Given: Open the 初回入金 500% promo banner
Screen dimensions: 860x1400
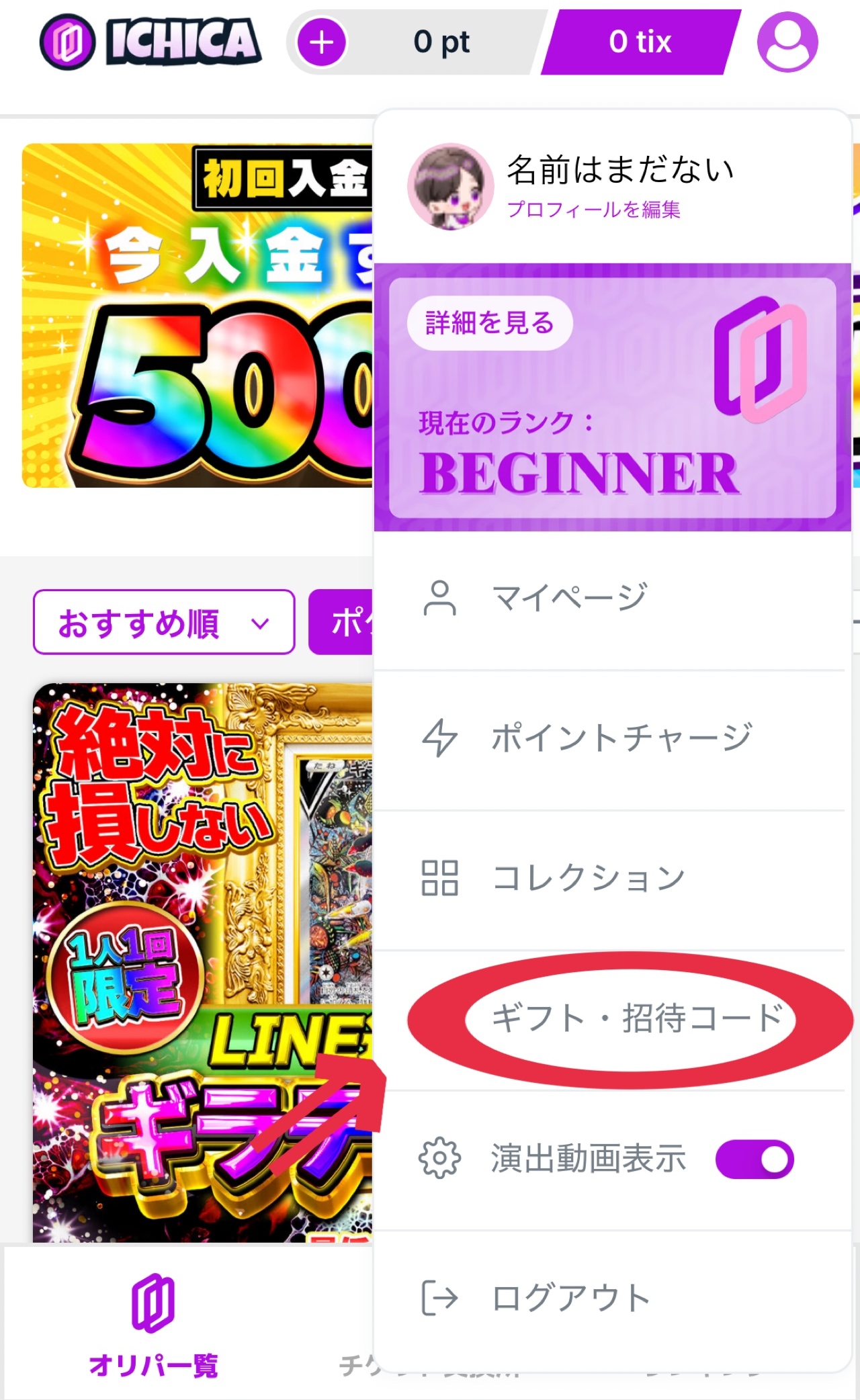Looking at the screenshot, I should (x=195, y=316).
